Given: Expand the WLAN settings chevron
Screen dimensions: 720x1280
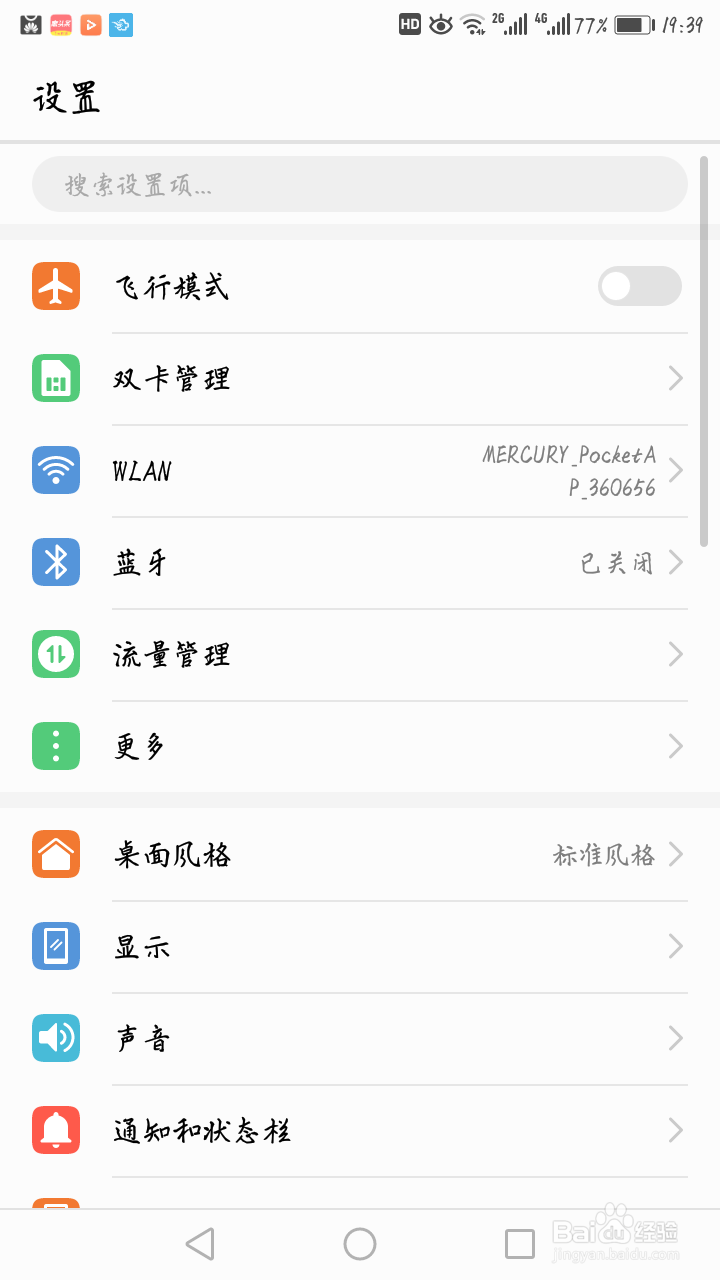Looking at the screenshot, I should pyautogui.click(x=676, y=470).
